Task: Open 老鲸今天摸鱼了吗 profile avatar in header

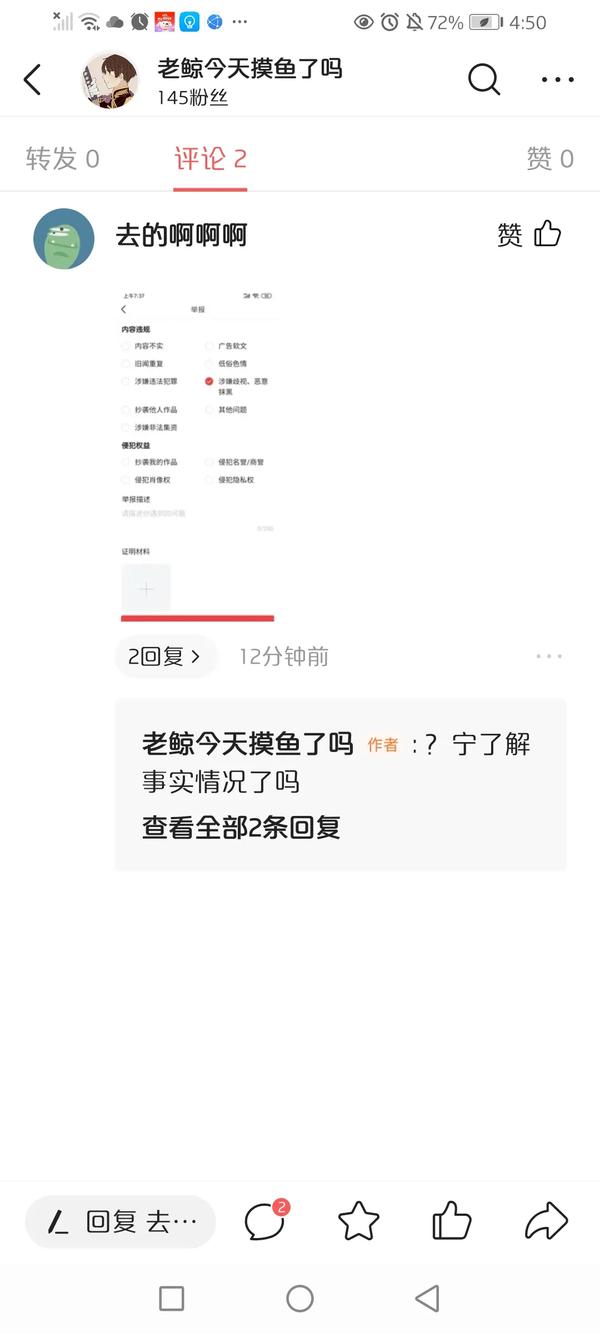Action: (x=109, y=80)
